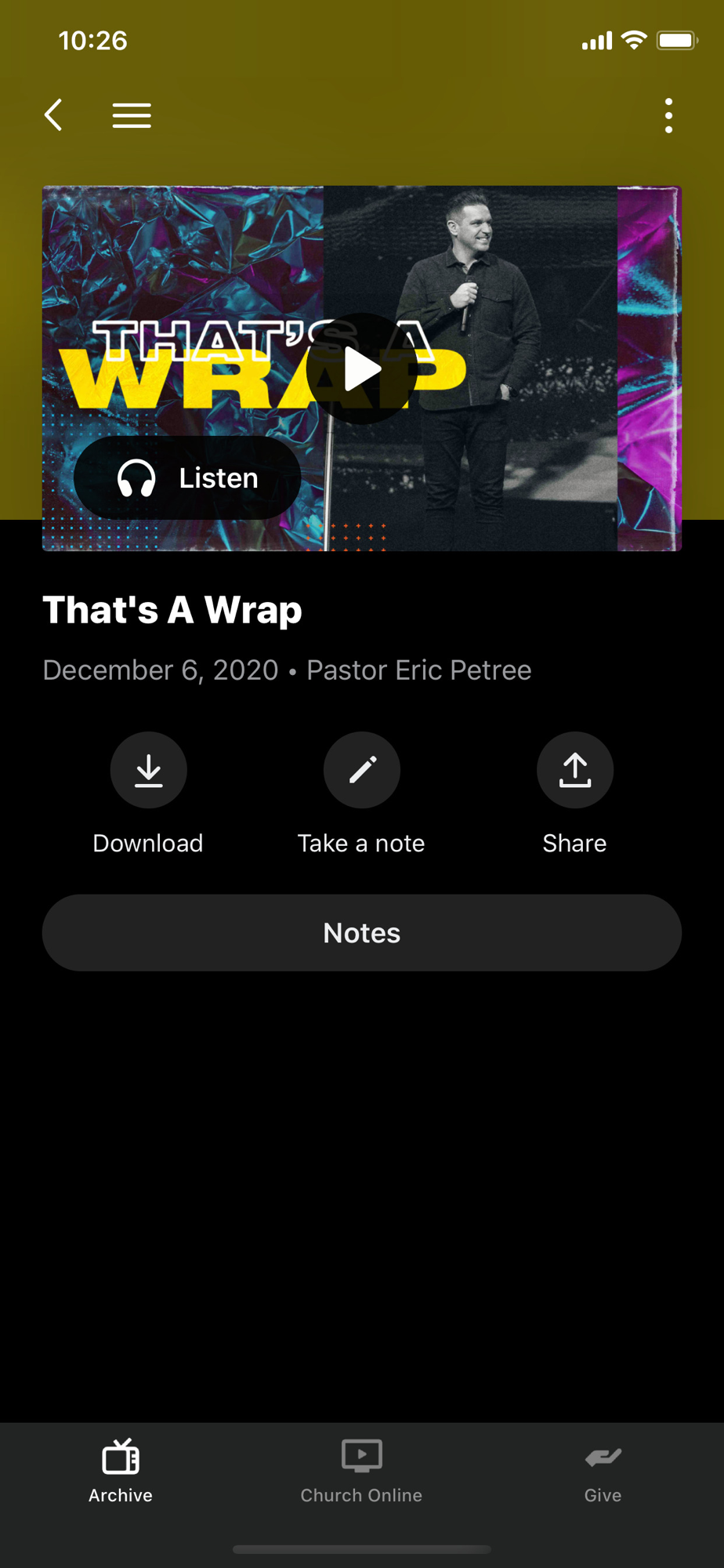Open the three-dot overflow menu

click(x=668, y=116)
